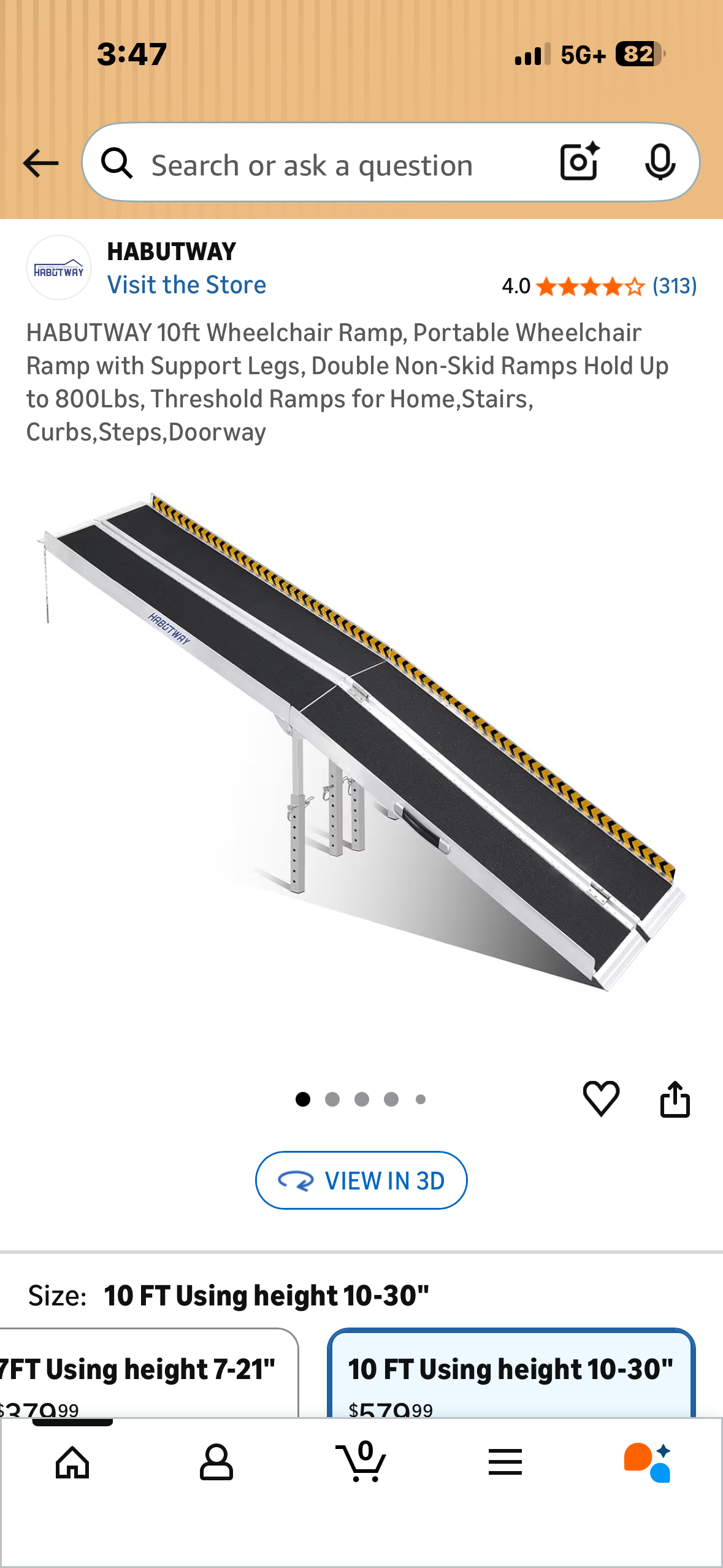Jump to the second image dot
The image size is (723, 1568).
click(332, 1099)
